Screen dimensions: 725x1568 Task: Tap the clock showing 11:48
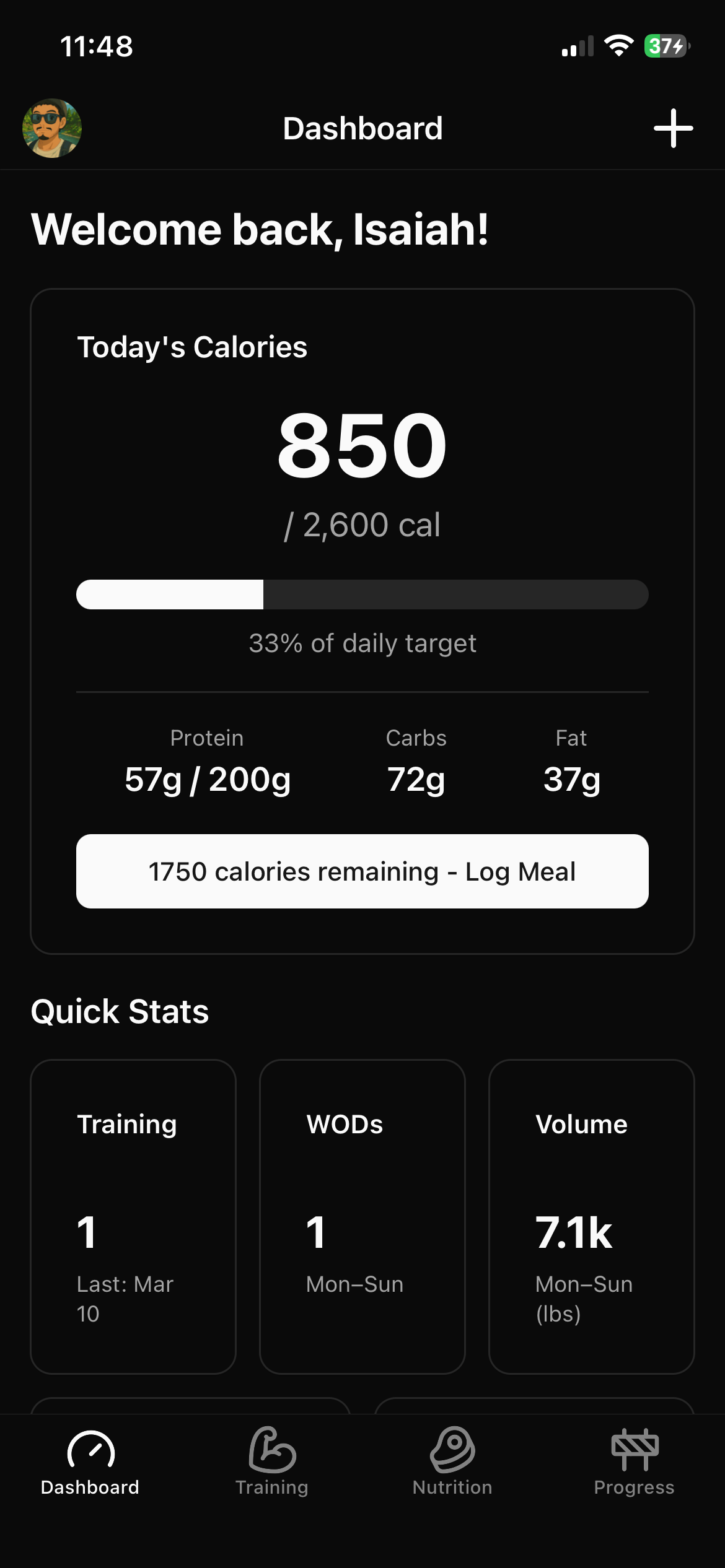tap(96, 45)
